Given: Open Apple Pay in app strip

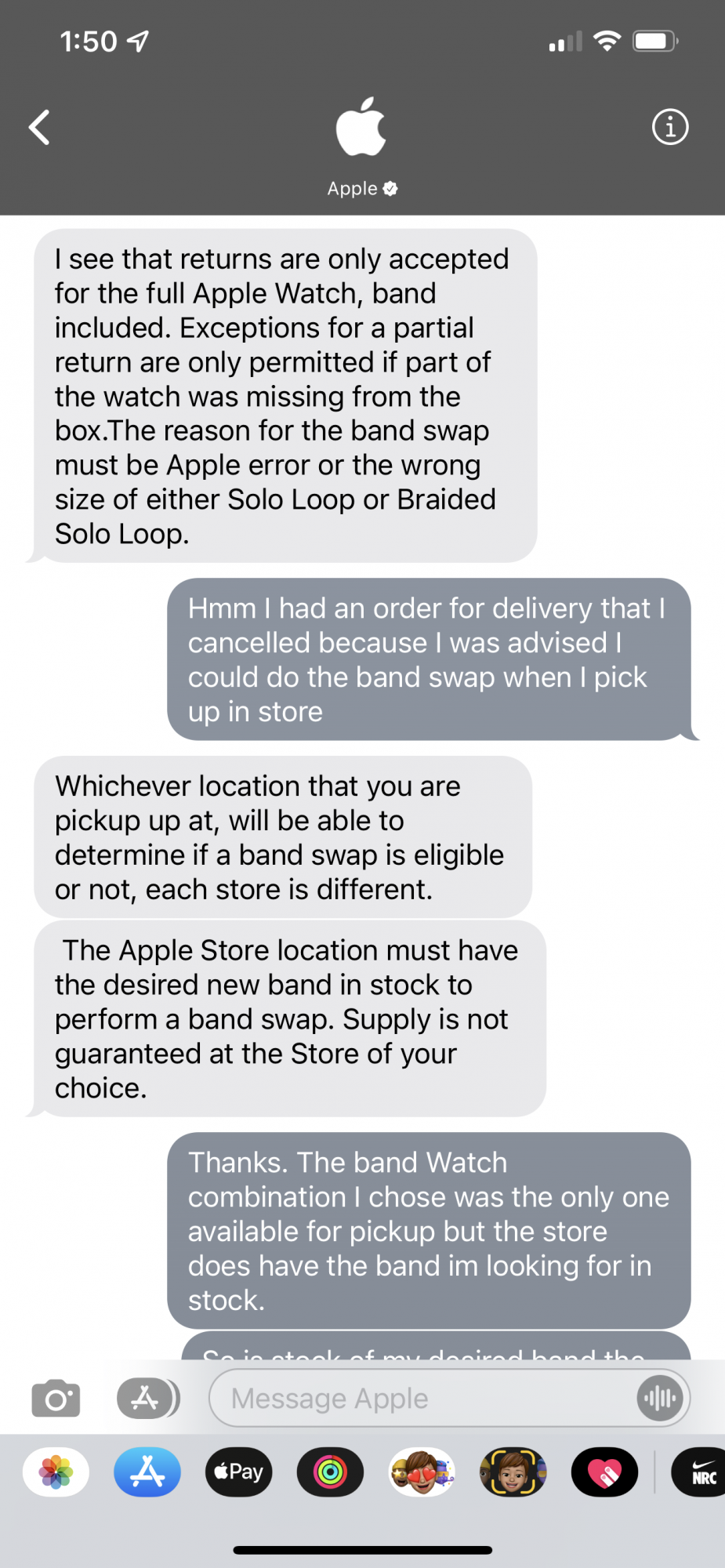Looking at the screenshot, I should tap(239, 1472).
